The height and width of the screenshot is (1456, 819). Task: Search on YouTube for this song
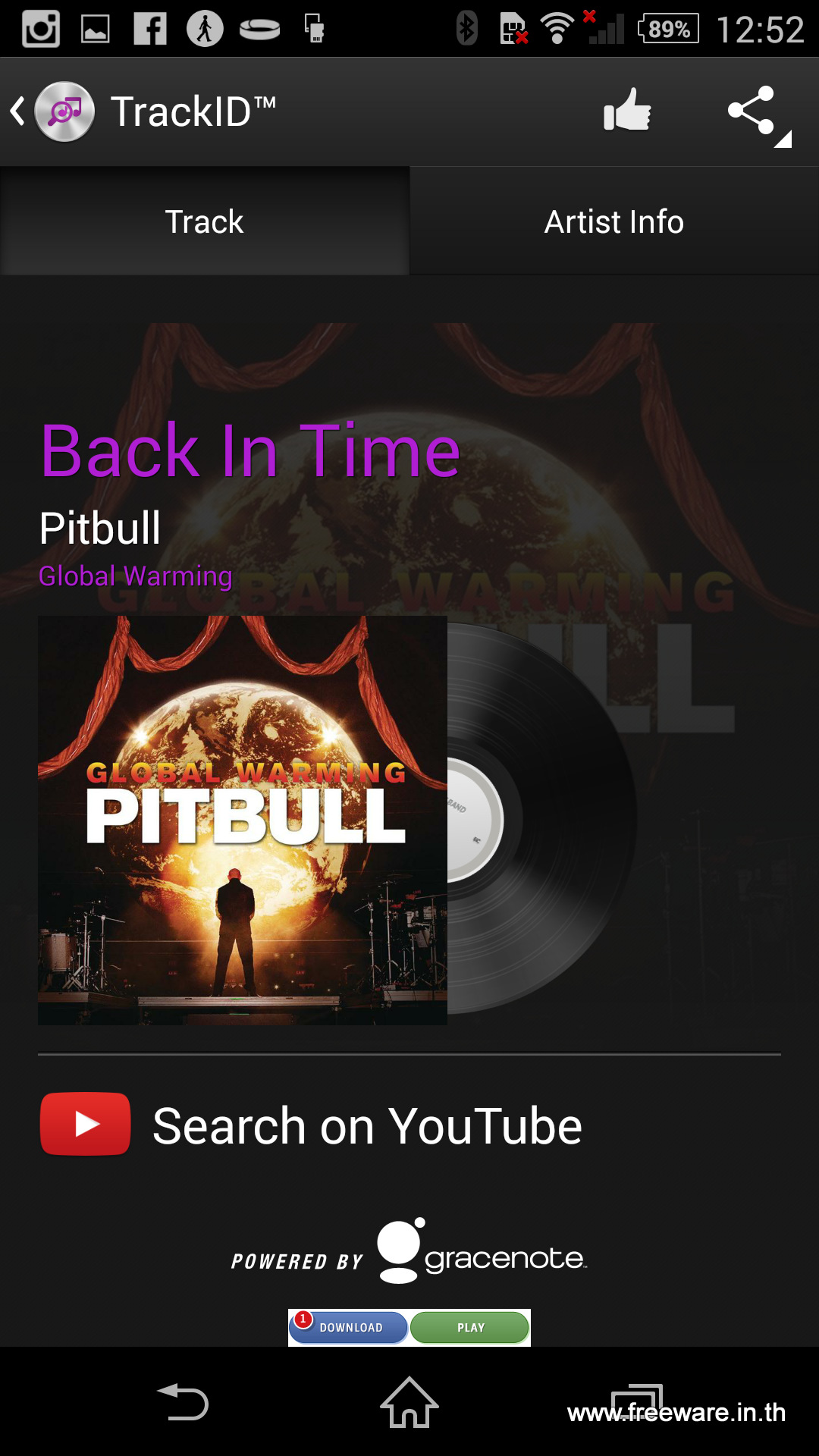click(311, 1125)
